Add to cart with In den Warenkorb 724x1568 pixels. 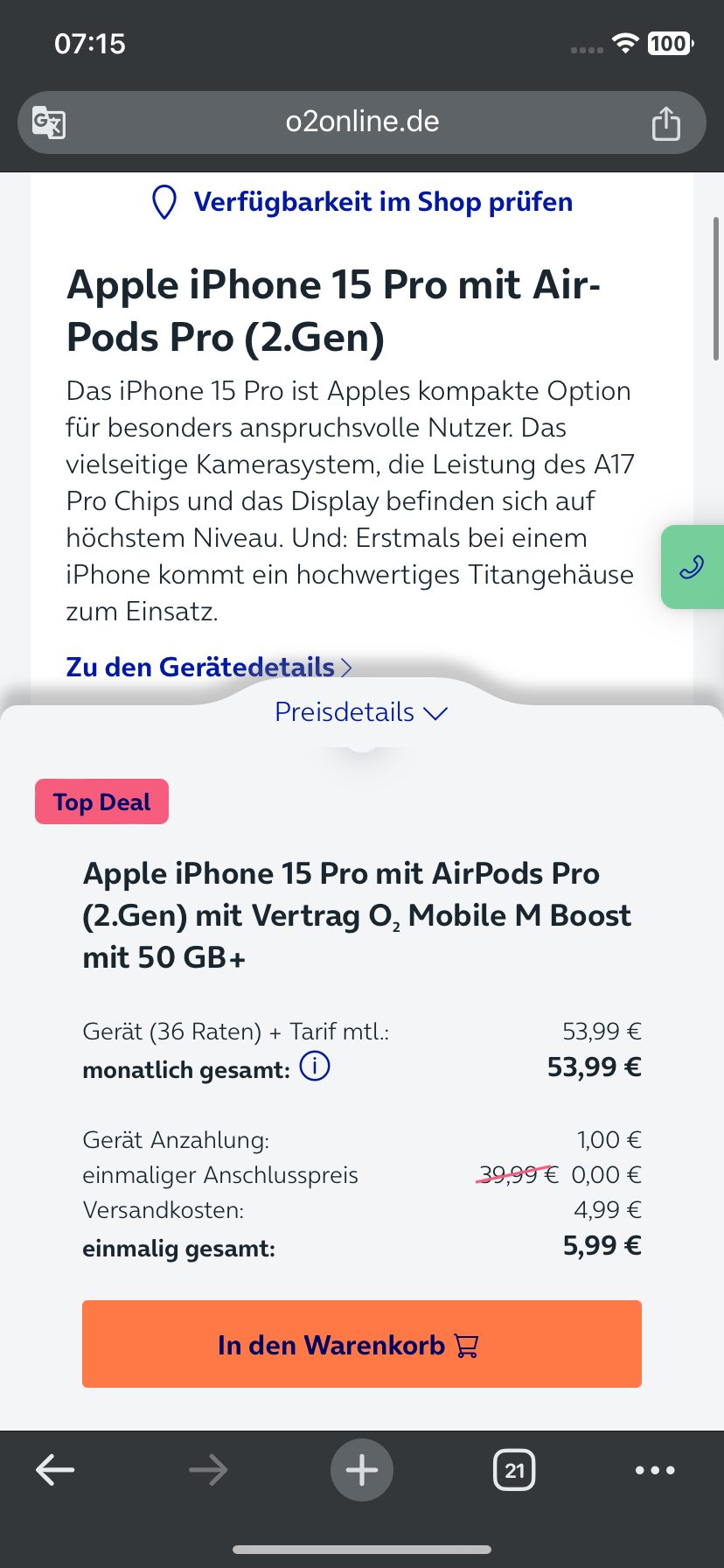click(362, 1344)
